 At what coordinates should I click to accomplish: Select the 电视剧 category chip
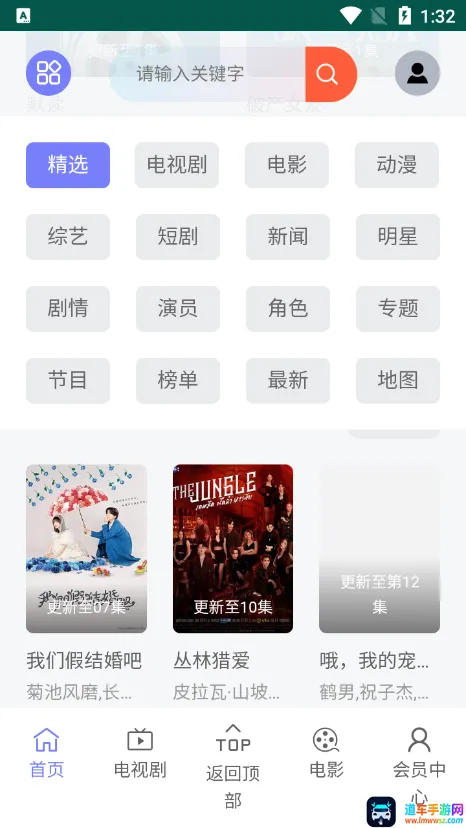click(x=176, y=165)
